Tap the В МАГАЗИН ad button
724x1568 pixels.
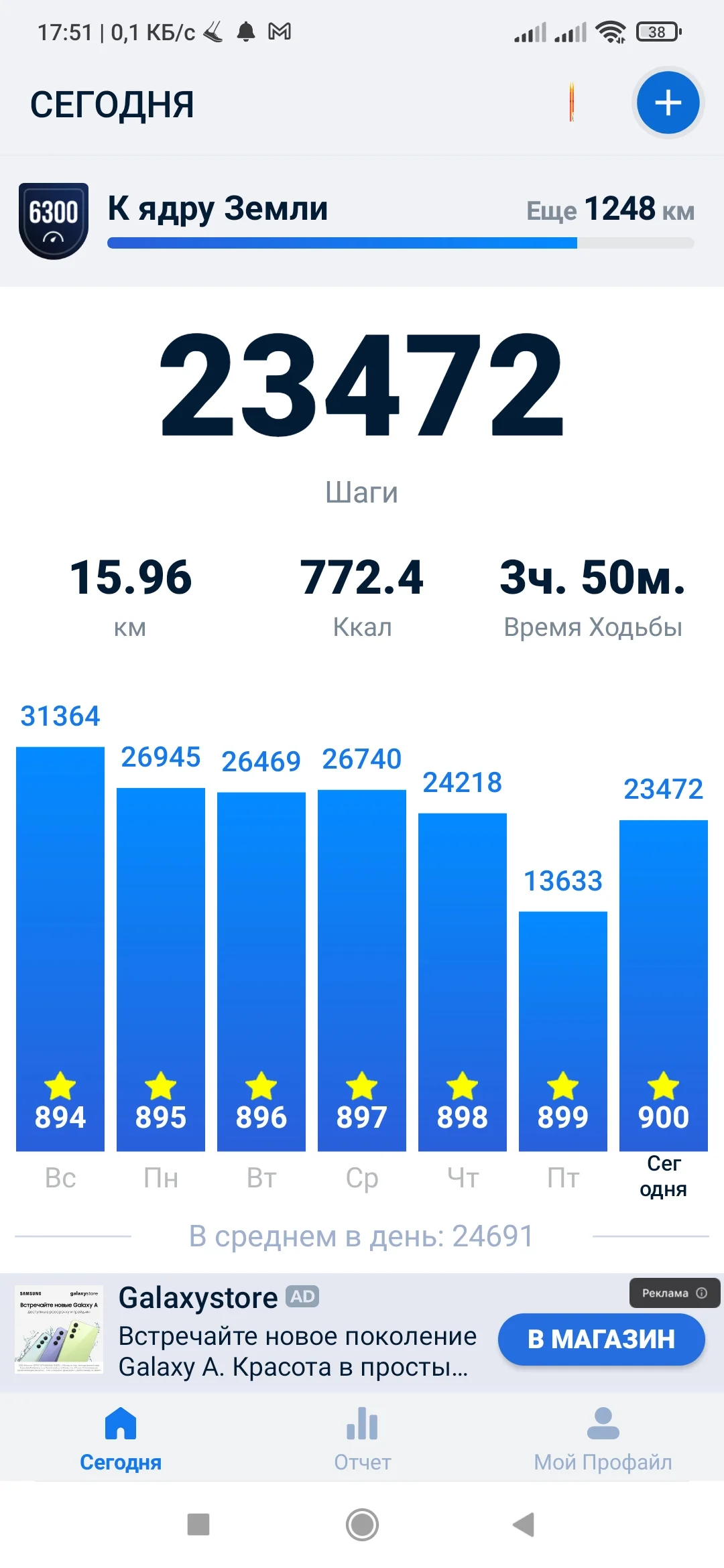tap(601, 1339)
